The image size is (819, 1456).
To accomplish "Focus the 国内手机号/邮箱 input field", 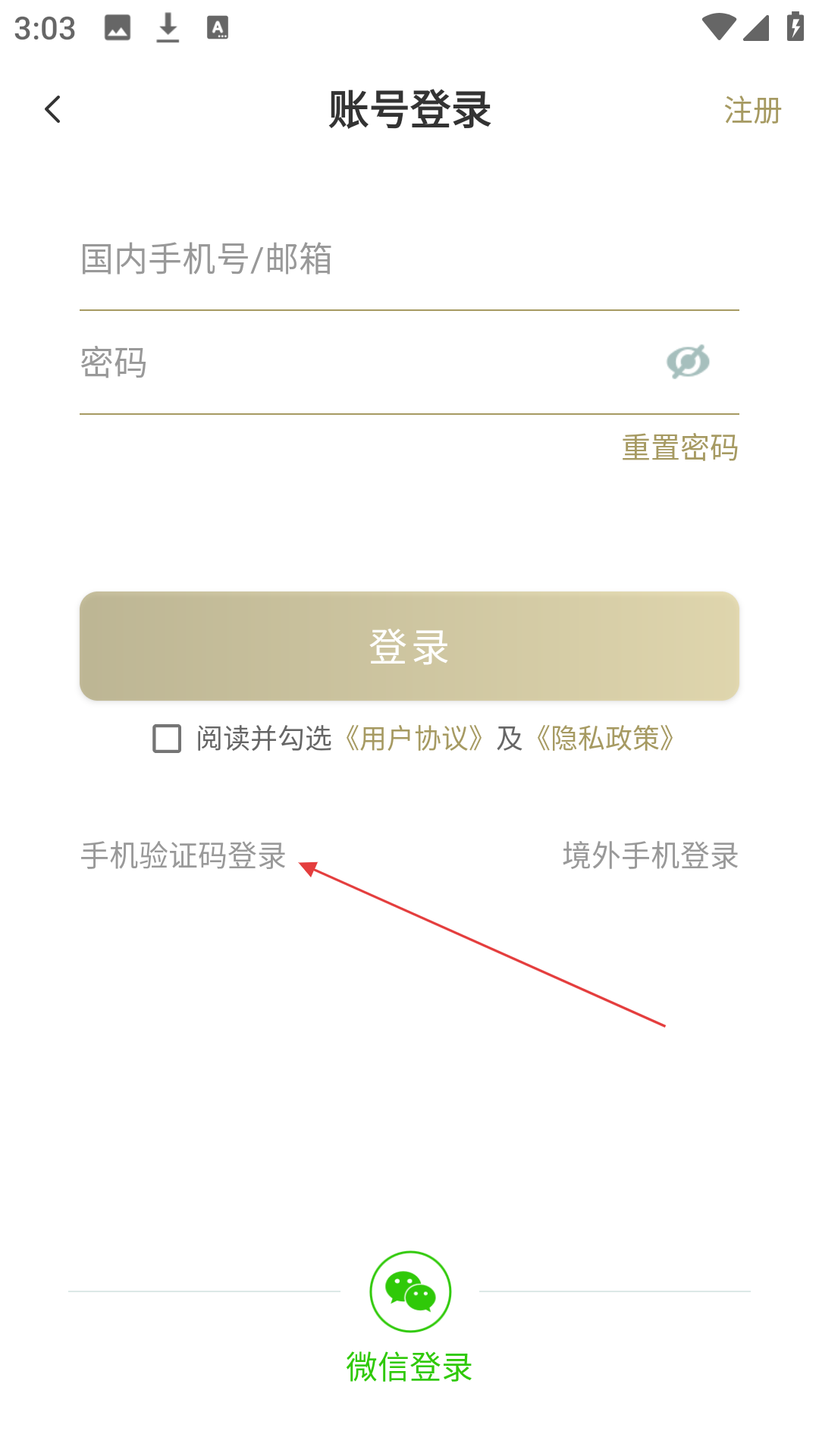I will (409, 259).
